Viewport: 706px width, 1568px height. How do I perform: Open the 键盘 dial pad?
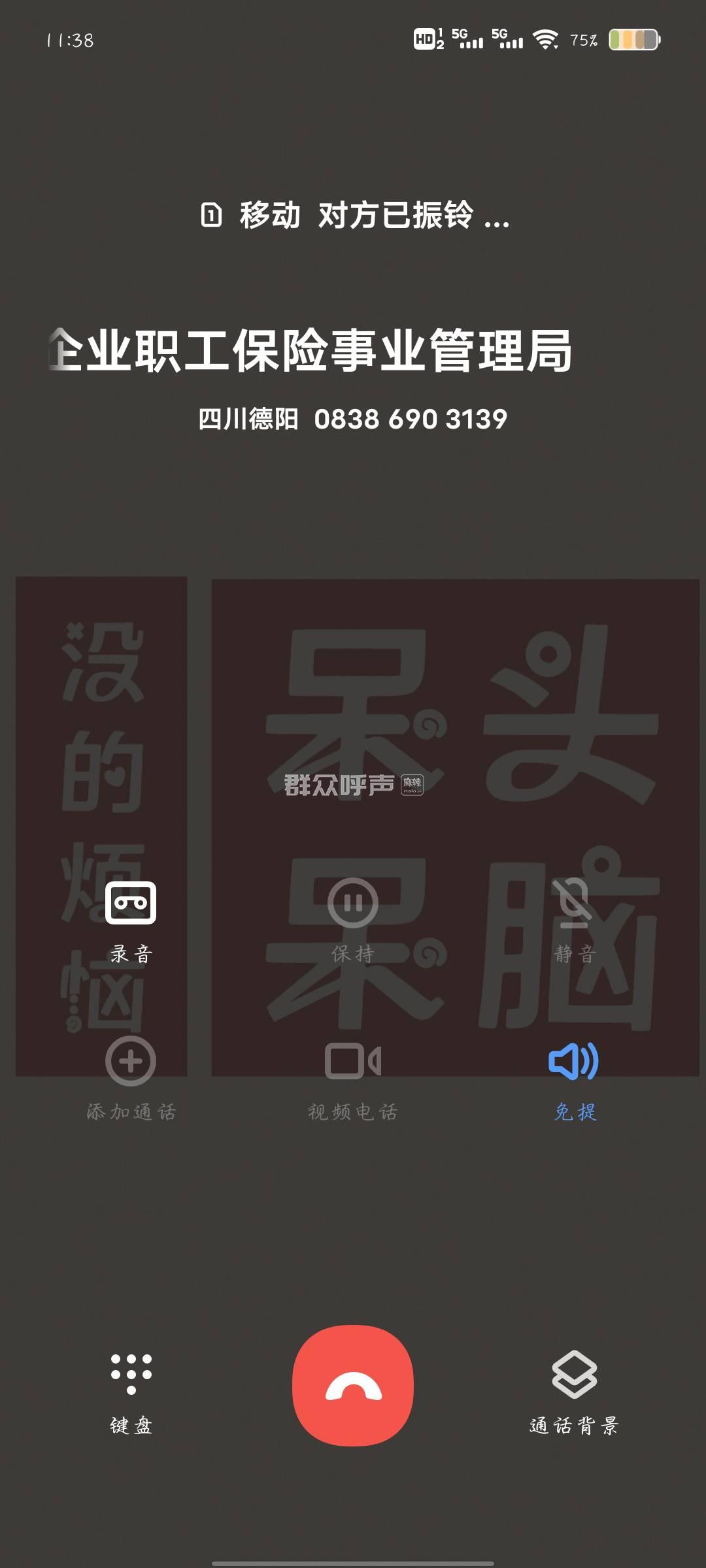point(131,1375)
